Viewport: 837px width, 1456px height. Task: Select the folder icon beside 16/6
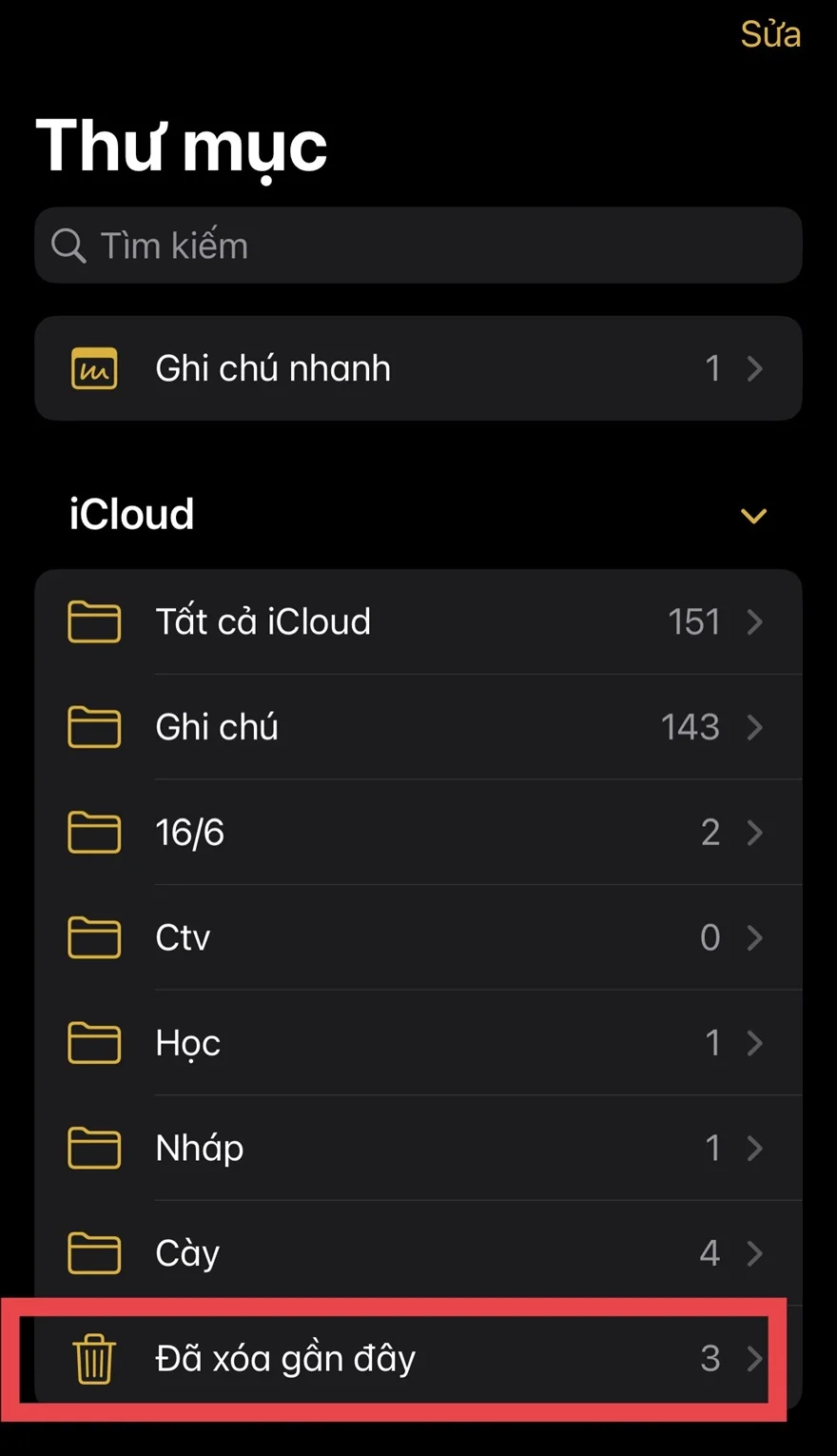coord(94,833)
